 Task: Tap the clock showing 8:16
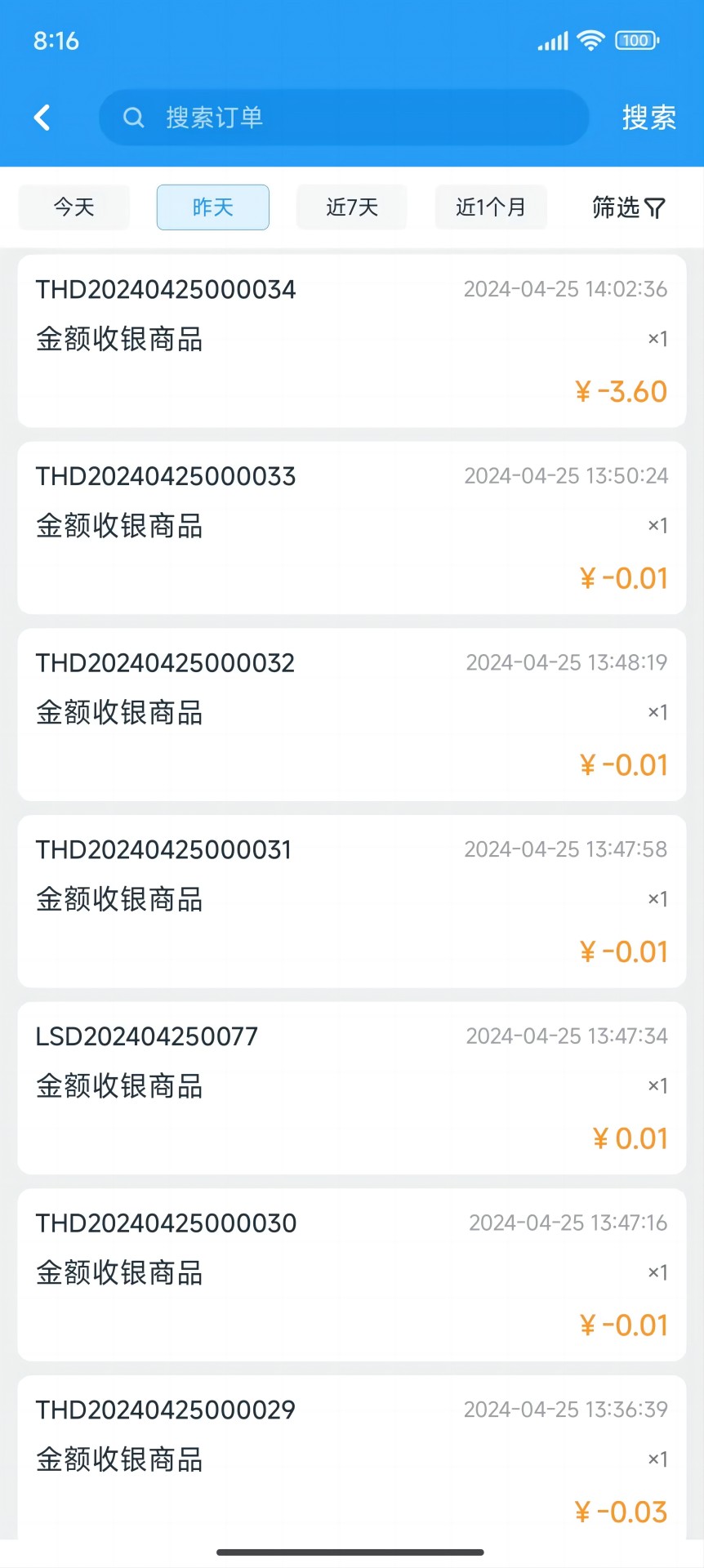click(56, 40)
